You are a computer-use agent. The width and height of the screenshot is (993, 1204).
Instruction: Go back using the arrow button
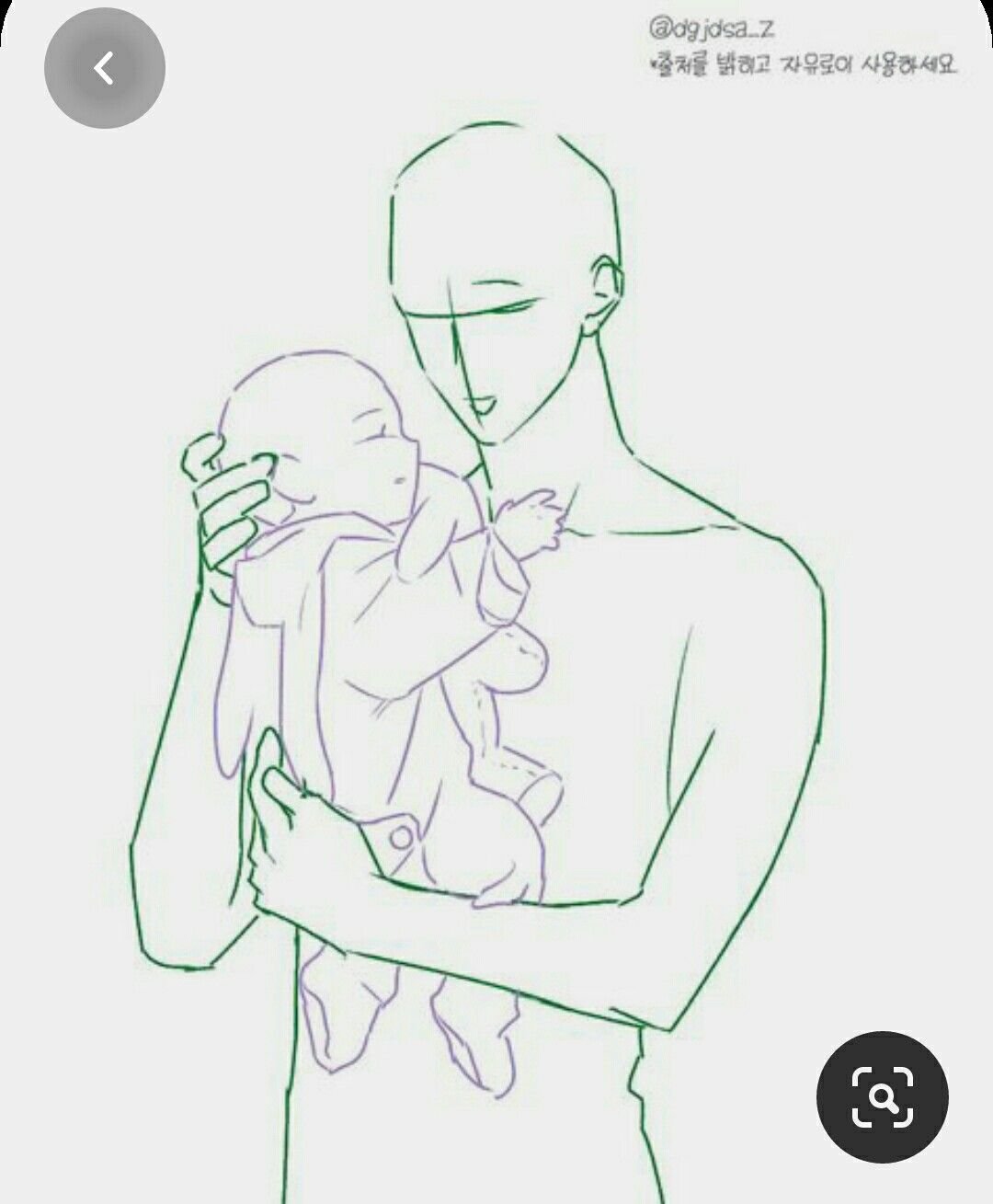pyautogui.click(x=104, y=68)
